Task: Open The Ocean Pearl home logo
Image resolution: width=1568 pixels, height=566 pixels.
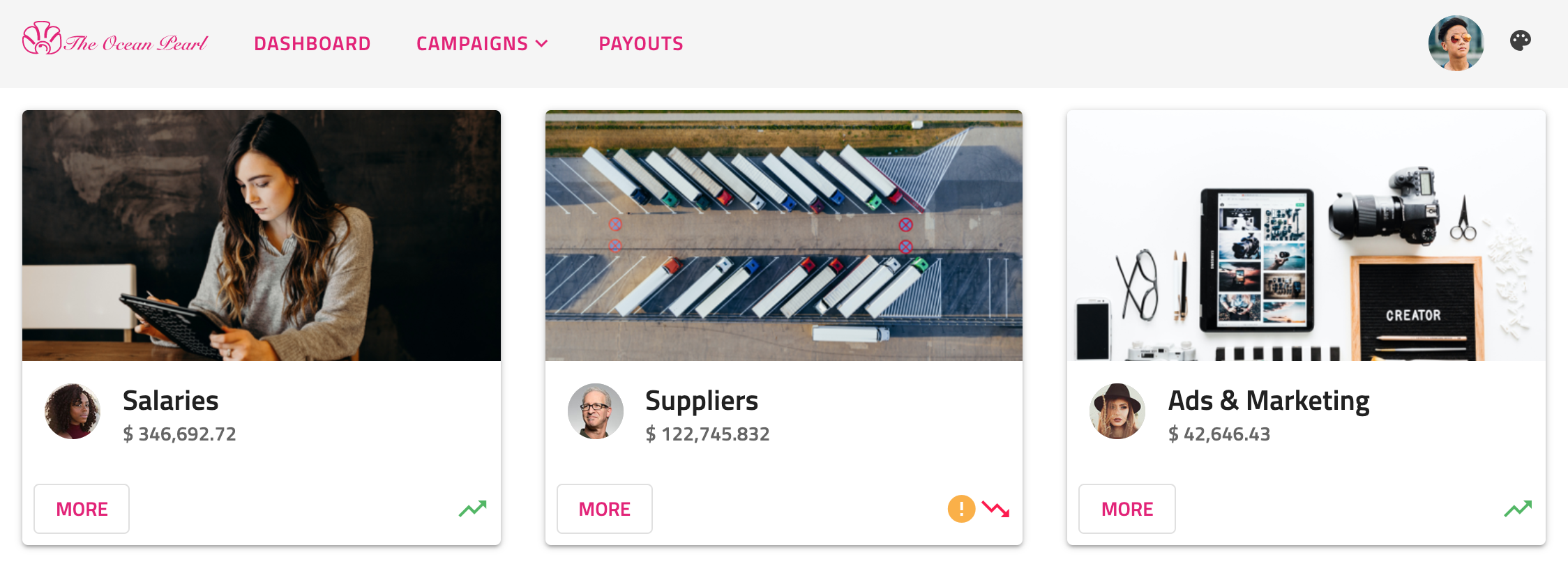Action: 115,39
